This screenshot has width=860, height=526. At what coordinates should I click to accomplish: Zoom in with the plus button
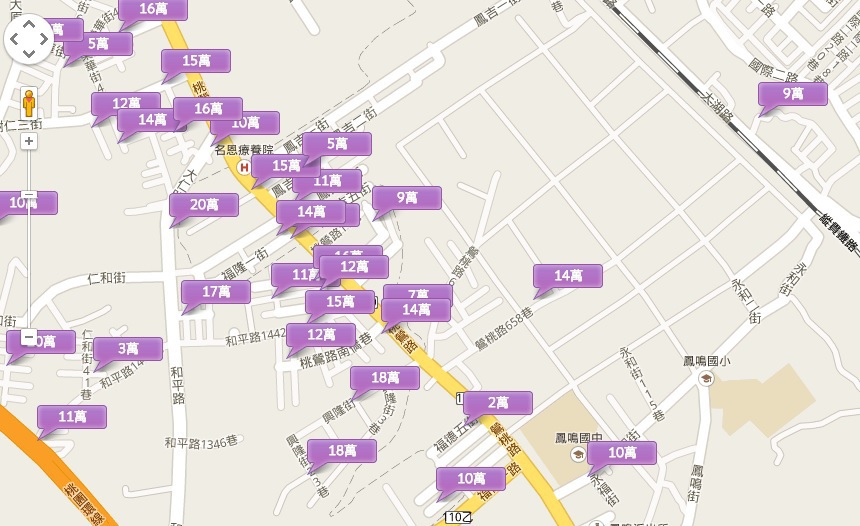[x=29, y=141]
